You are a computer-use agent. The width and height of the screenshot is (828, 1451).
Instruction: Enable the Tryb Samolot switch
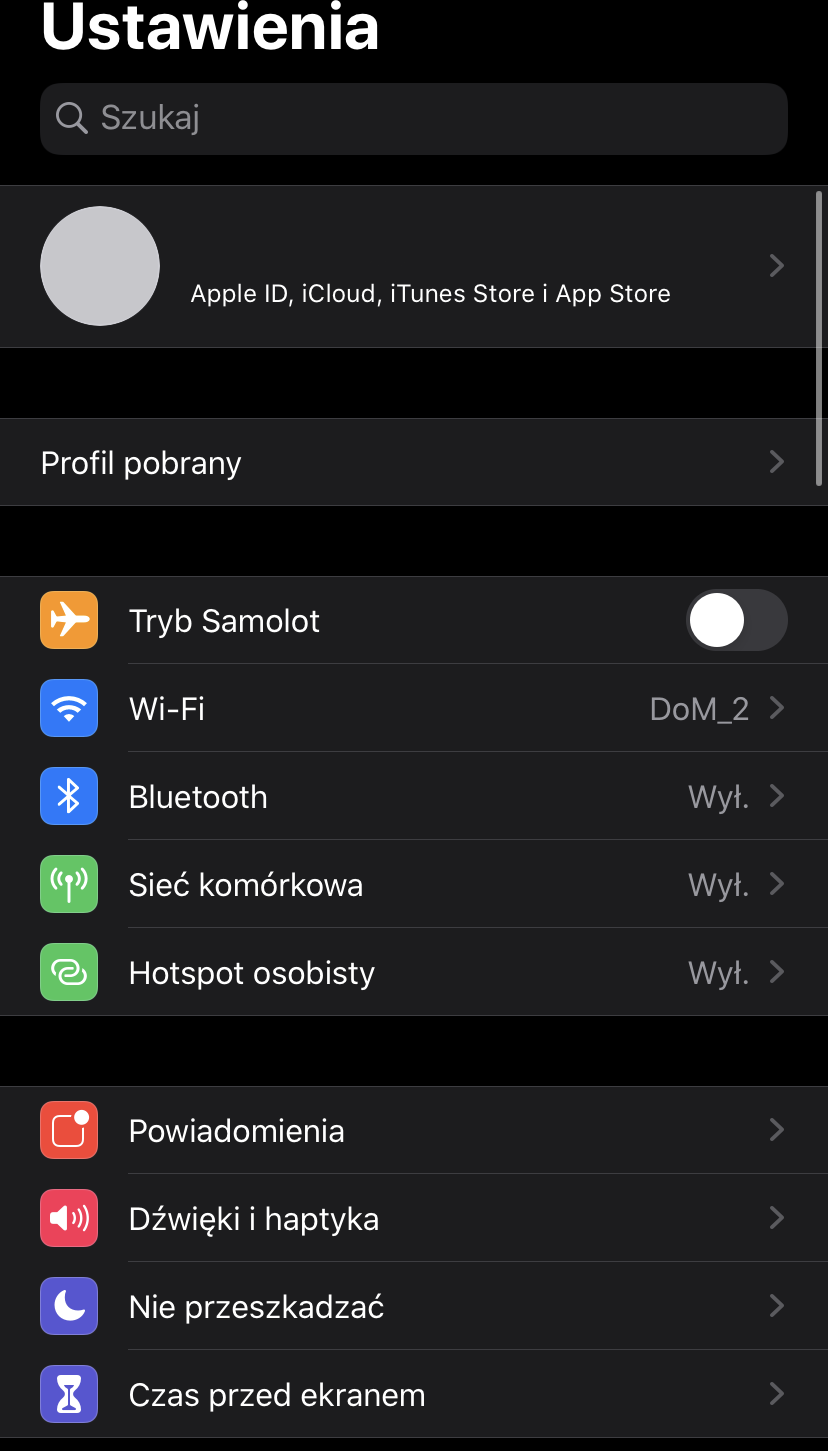737,620
